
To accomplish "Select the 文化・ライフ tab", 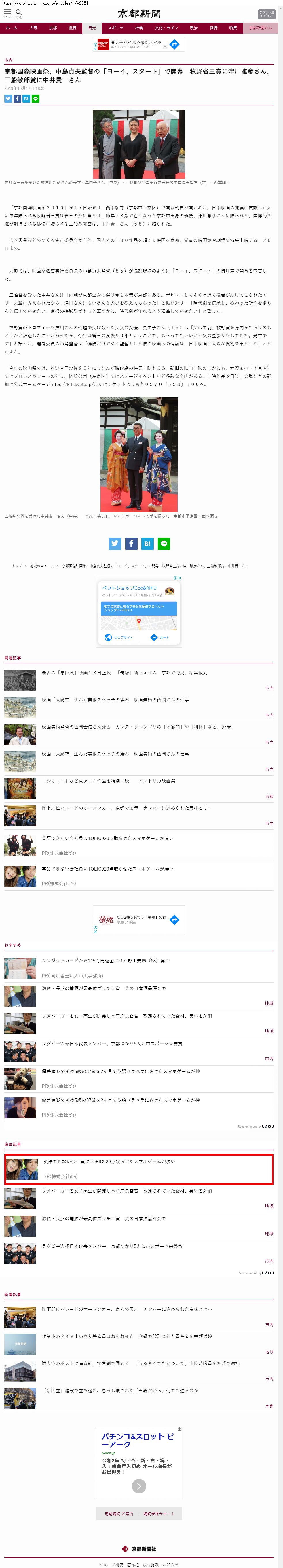I will click(166, 28).
